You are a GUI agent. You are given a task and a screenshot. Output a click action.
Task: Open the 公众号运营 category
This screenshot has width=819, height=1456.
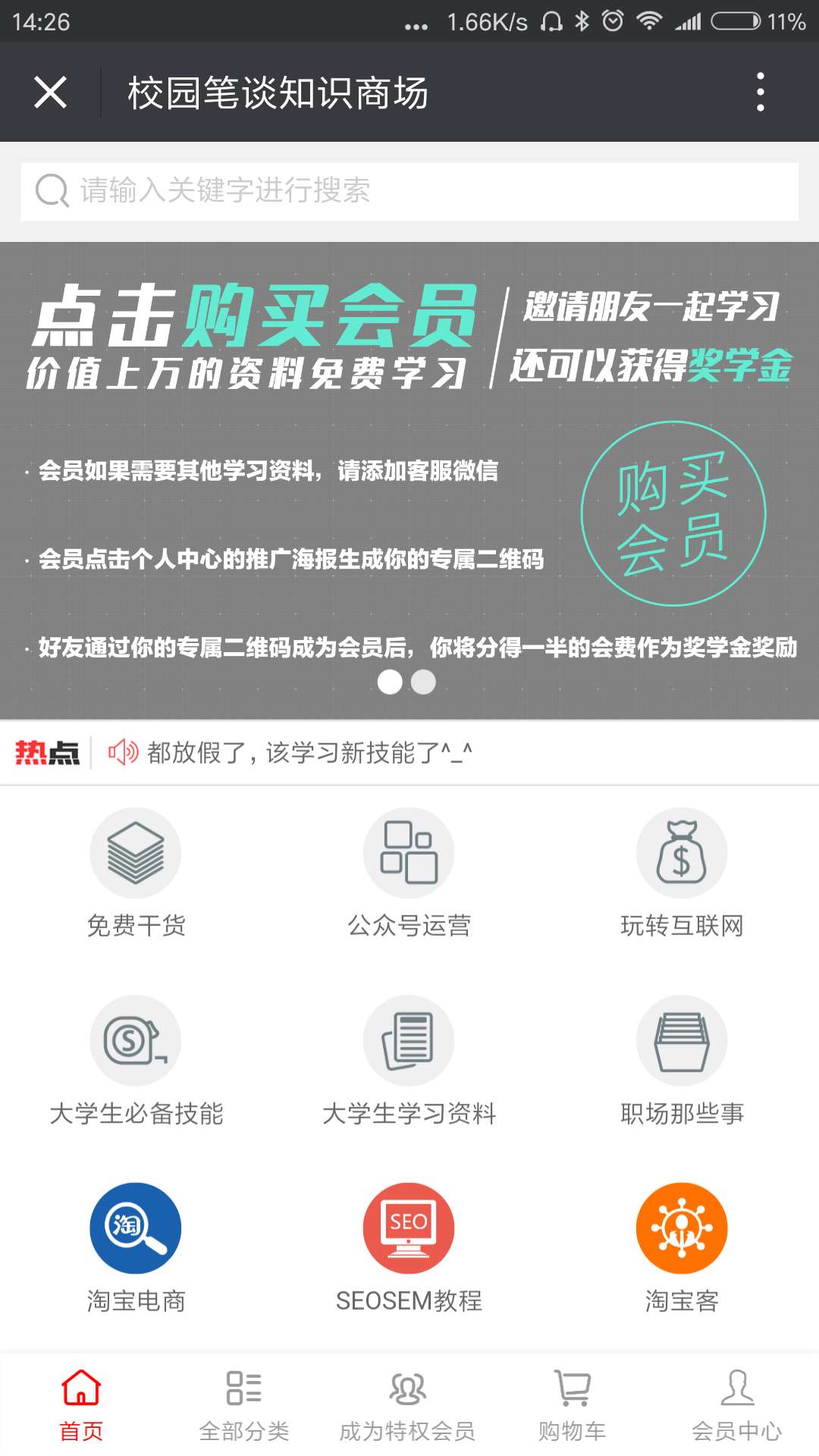[409, 872]
